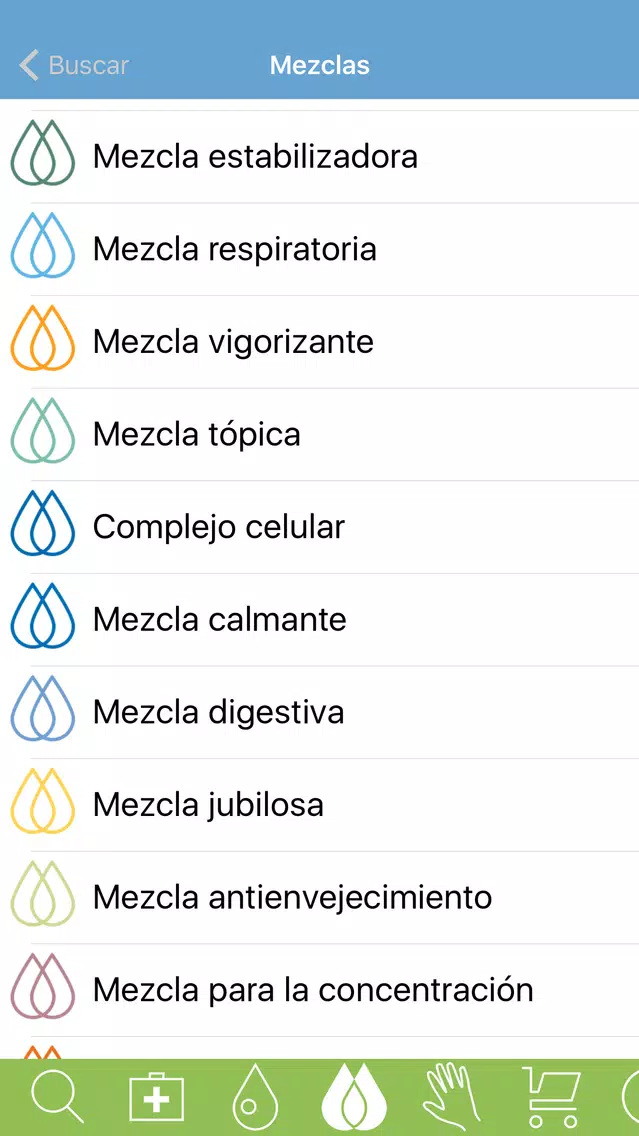Select Mezcla digestiva
Viewport: 639px width, 1136px height.
[x=320, y=713]
